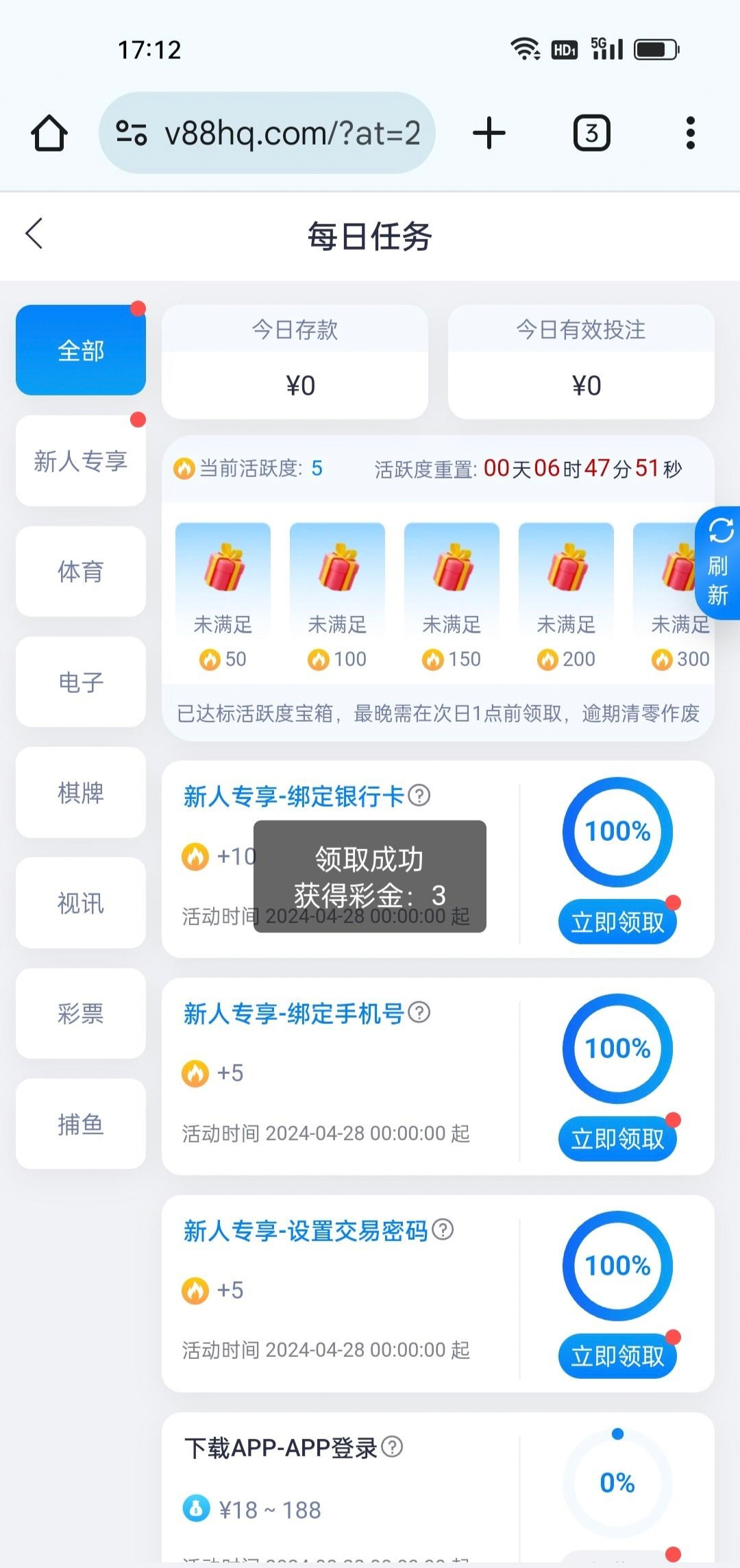Go back from the 每日任务 page
Screen dimensions: 740x1568
[34, 234]
